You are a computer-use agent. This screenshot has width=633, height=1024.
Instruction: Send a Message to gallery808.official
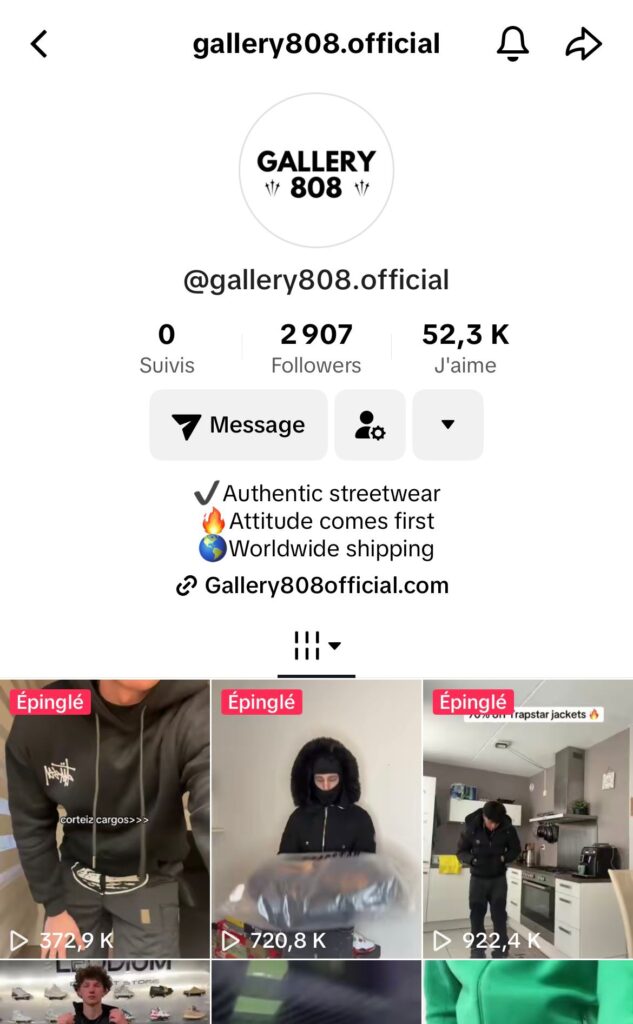(238, 425)
